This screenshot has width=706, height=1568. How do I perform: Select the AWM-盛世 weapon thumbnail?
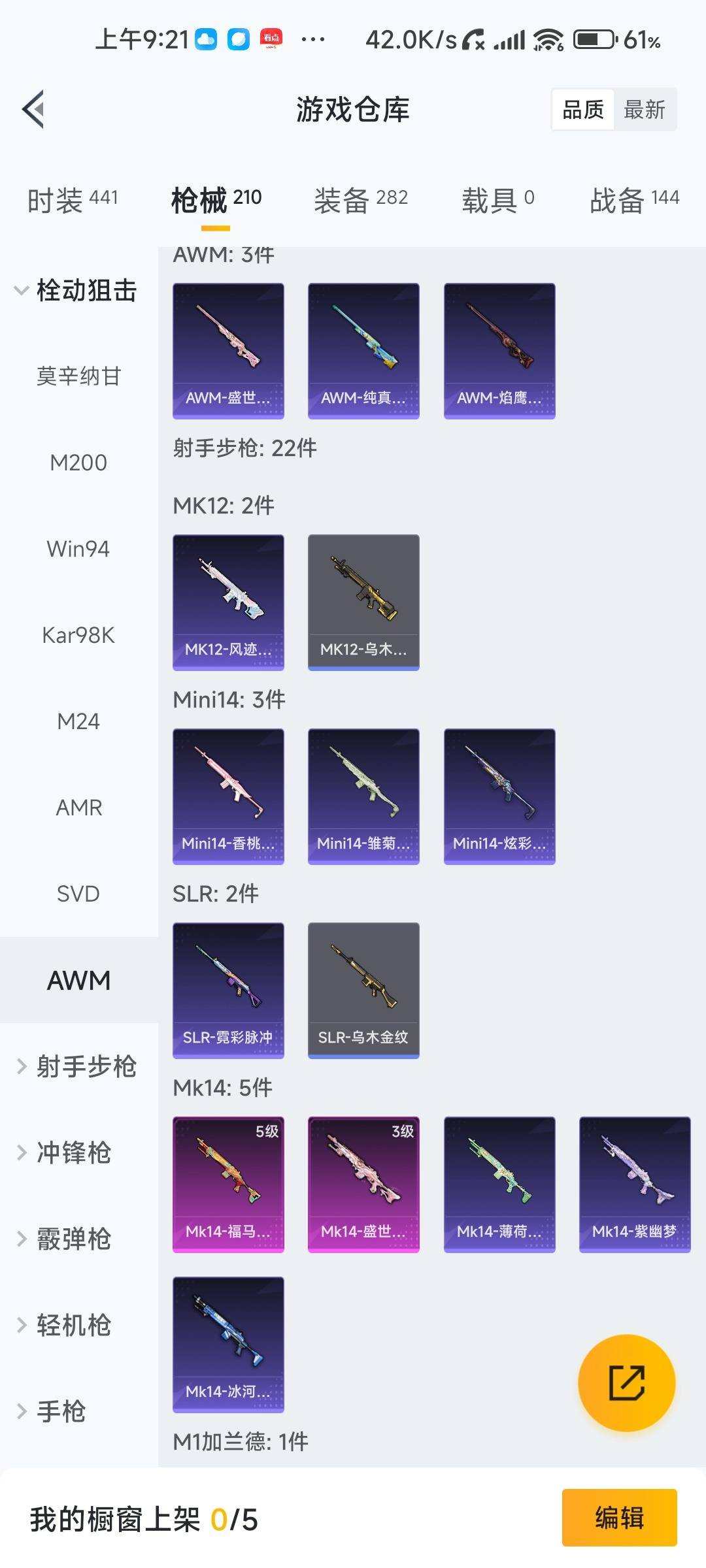coord(227,350)
